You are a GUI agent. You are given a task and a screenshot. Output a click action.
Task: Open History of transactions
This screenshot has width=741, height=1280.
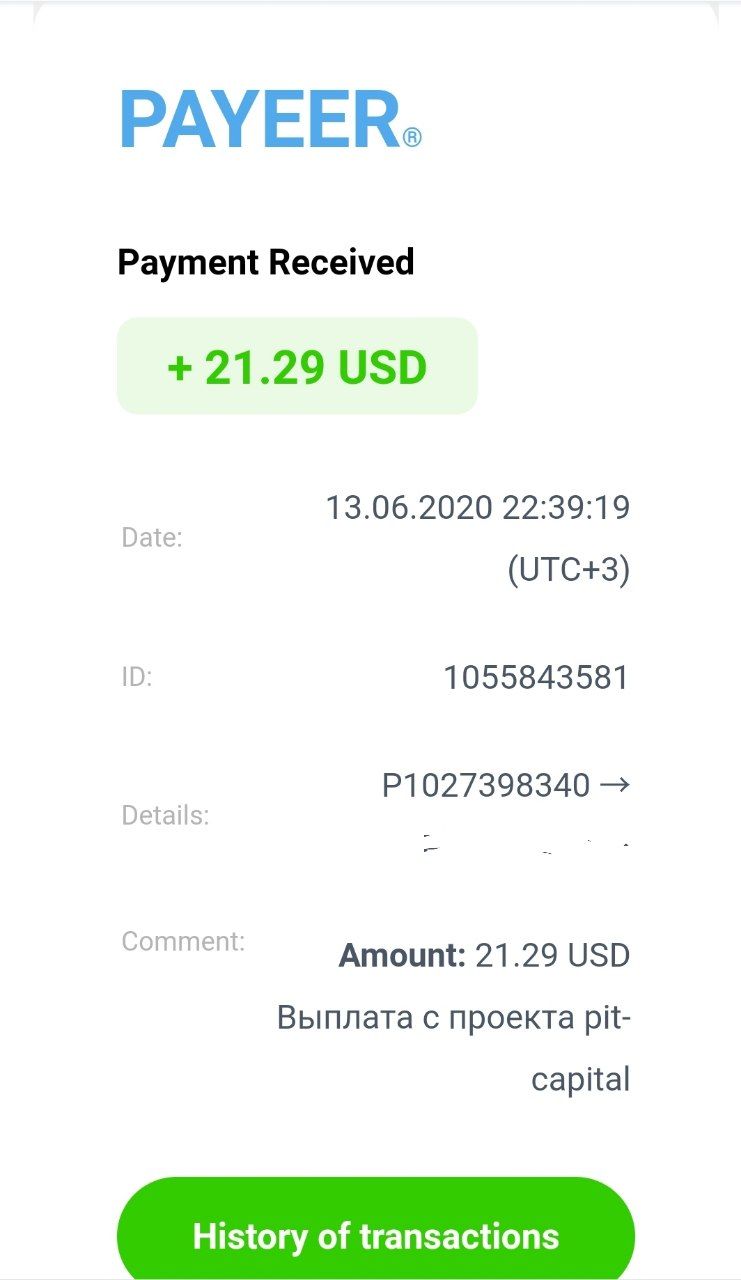coord(376,1232)
